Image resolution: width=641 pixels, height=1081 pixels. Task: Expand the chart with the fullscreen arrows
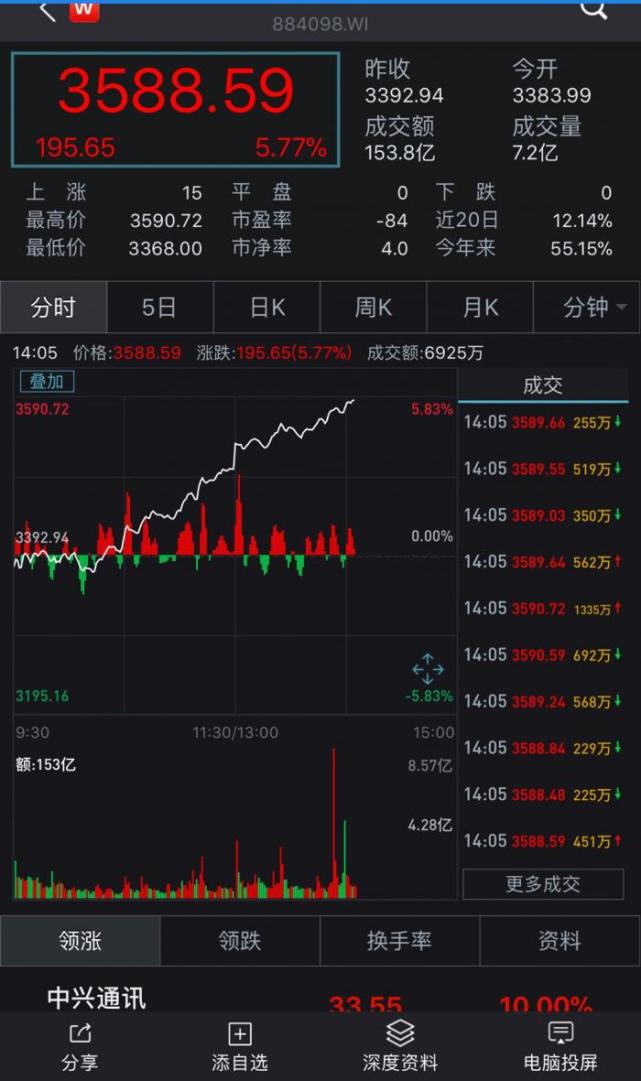click(x=427, y=669)
